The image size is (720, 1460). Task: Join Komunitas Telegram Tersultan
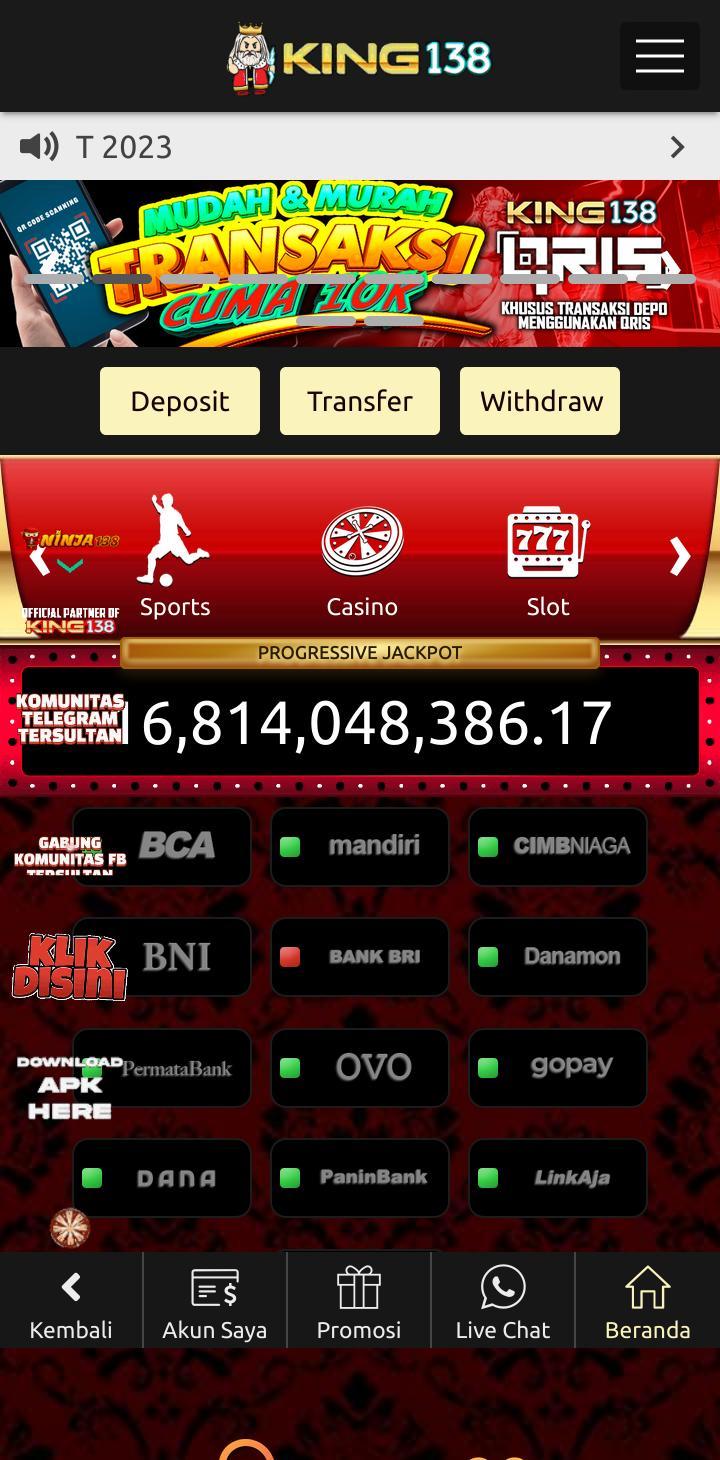(69, 718)
